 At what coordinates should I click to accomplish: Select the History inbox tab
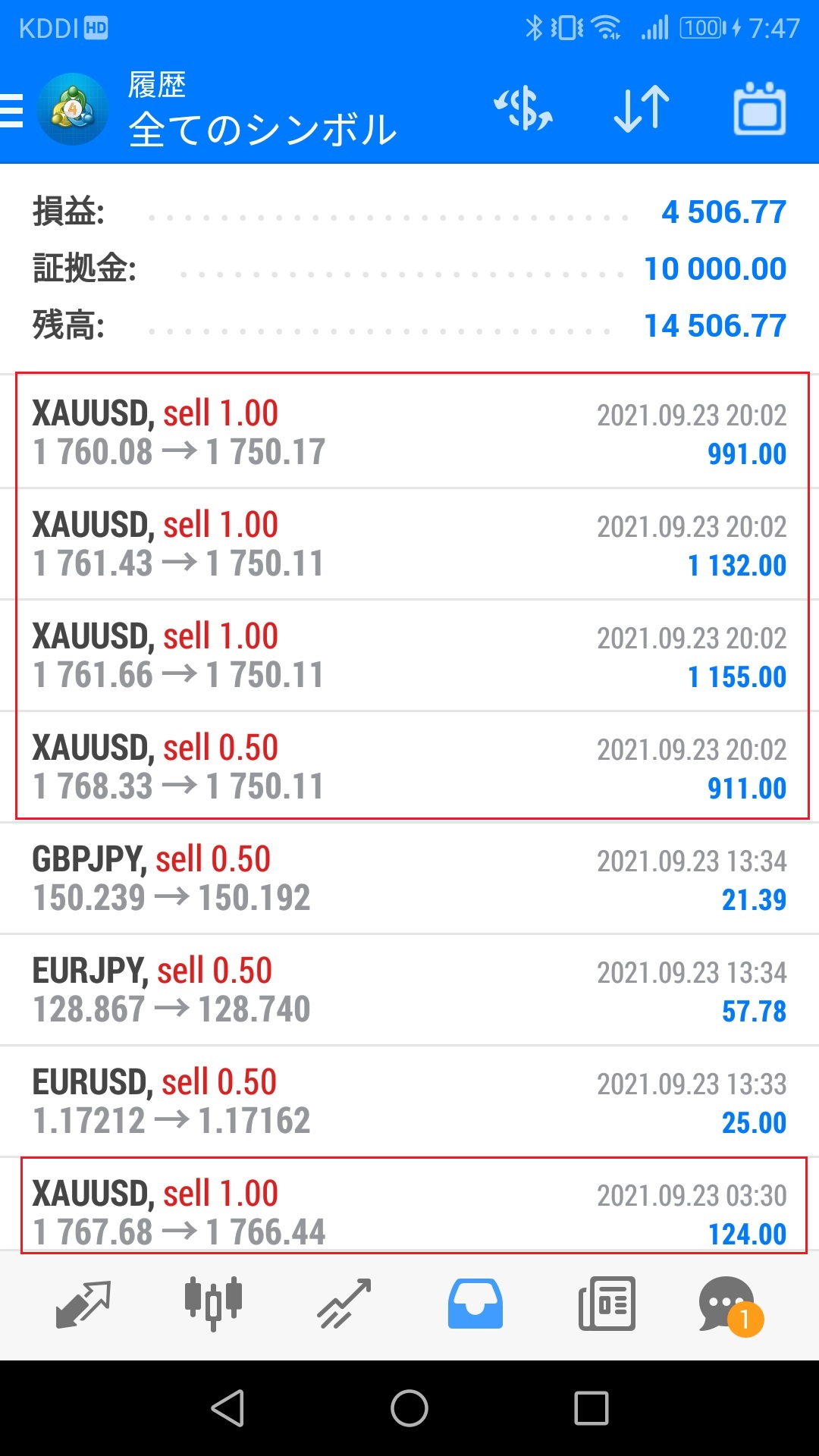(x=475, y=1304)
